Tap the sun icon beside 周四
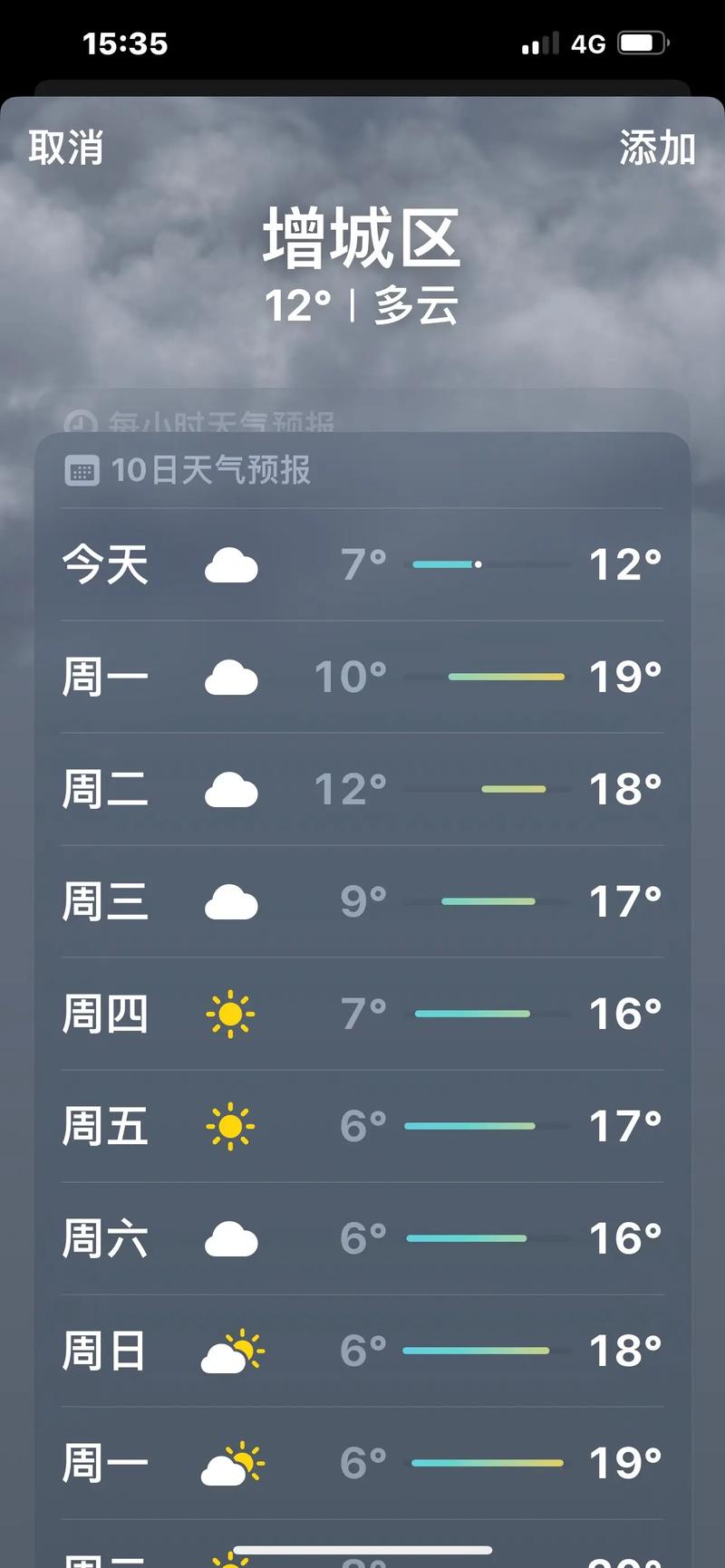The width and height of the screenshot is (725, 1568). tap(230, 1014)
